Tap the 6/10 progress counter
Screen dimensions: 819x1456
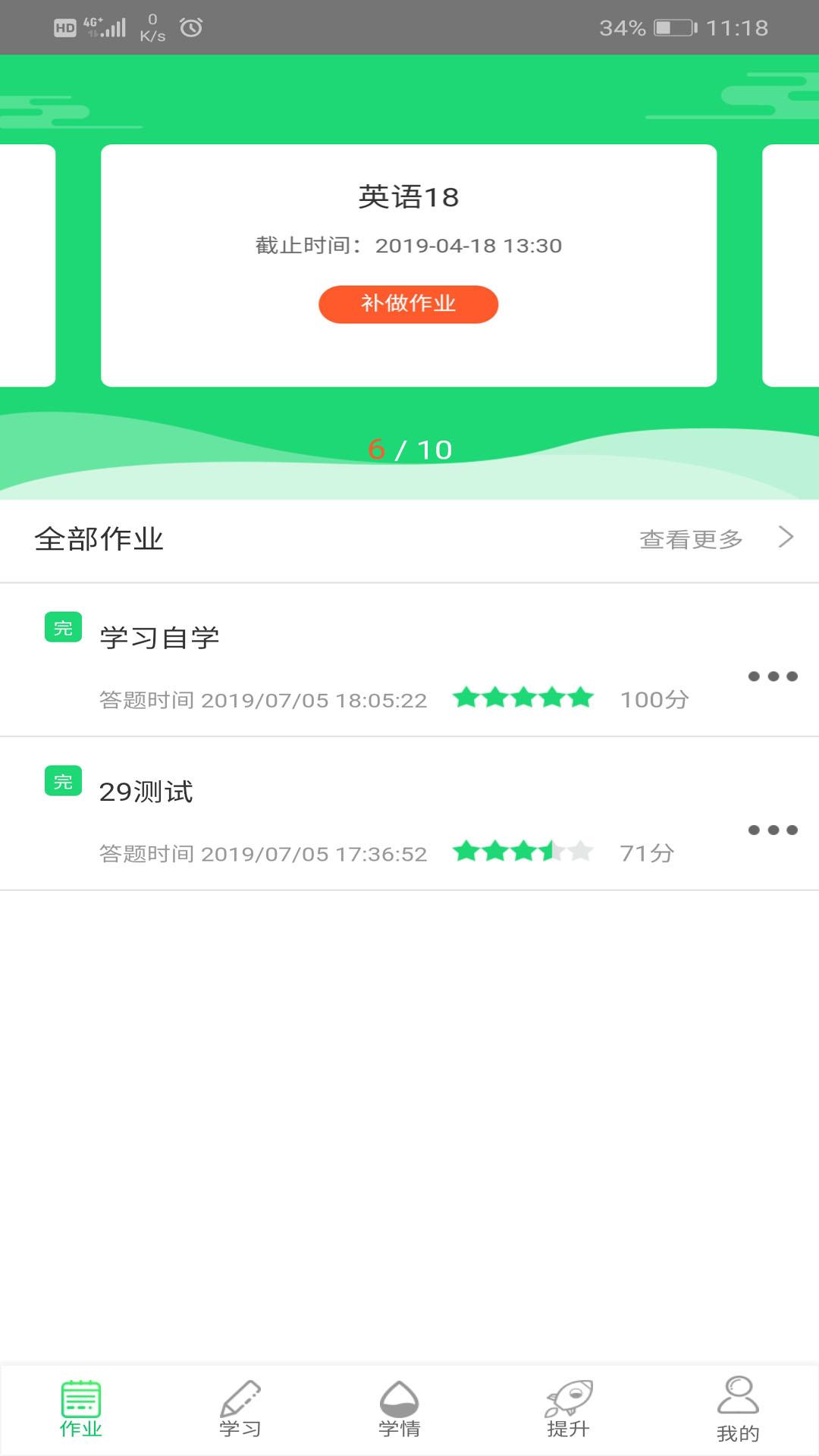409,448
